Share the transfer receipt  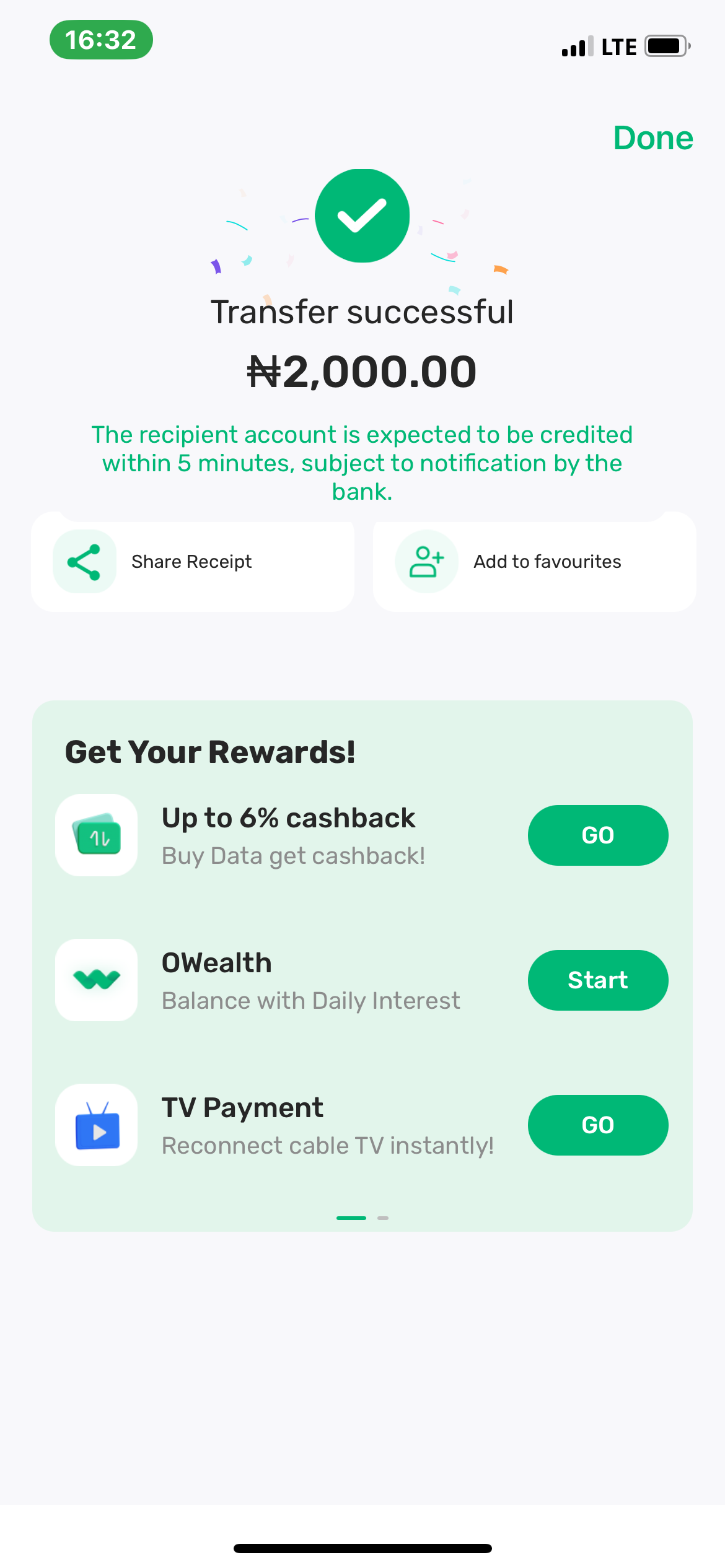[x=193, y=562]
